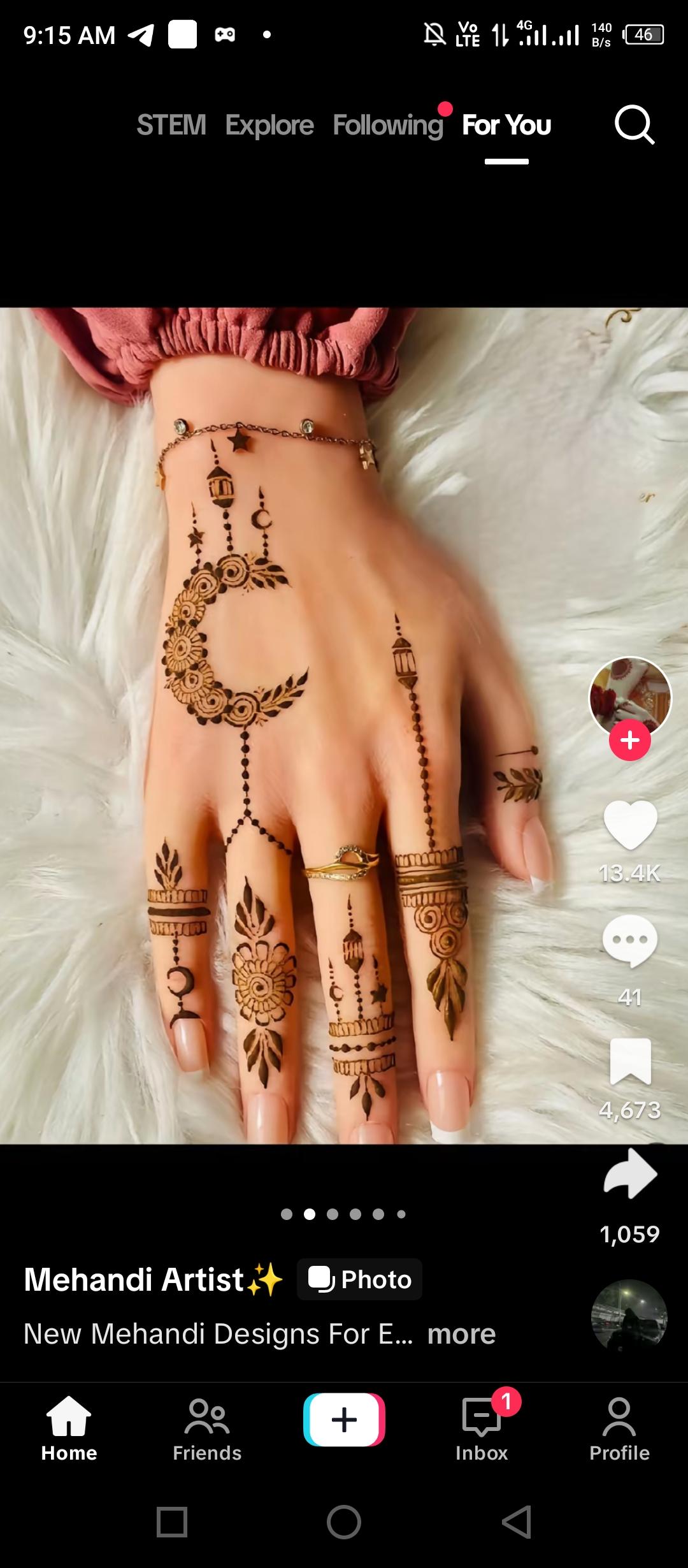Open the spinning sound disc
688x1568 pixels.
[x=629, y=1316]
